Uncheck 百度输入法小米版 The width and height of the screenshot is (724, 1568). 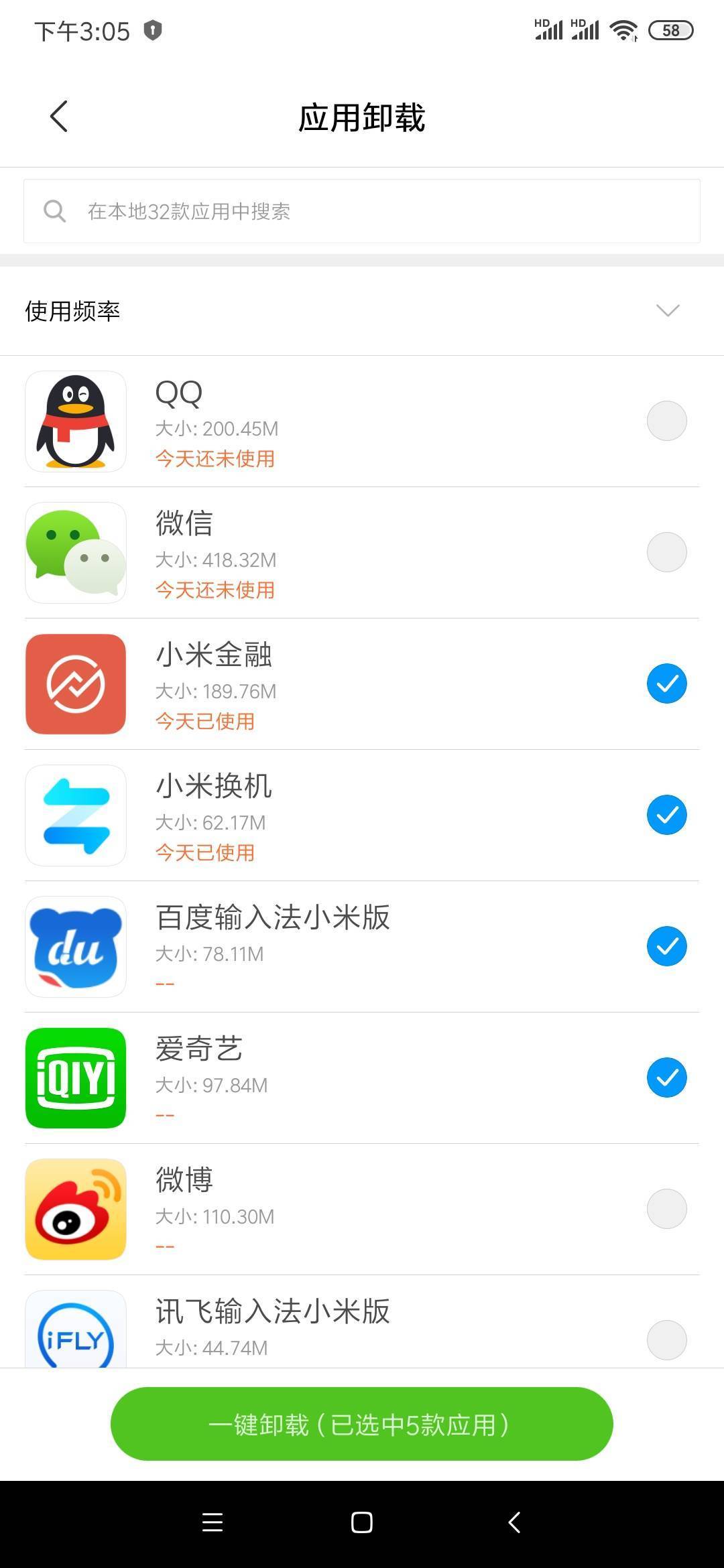click(x=666, y=946)
